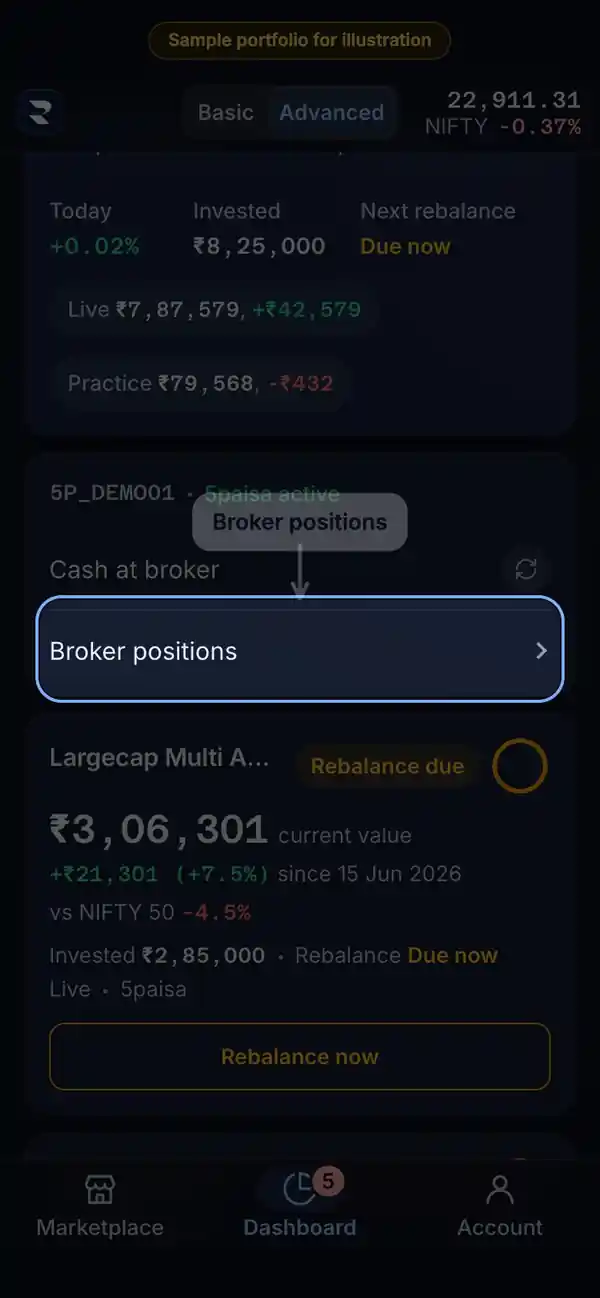
Task: Select the Live ₹7,87,579 chip
Action: pyautogui.click(x=214, y=309)
